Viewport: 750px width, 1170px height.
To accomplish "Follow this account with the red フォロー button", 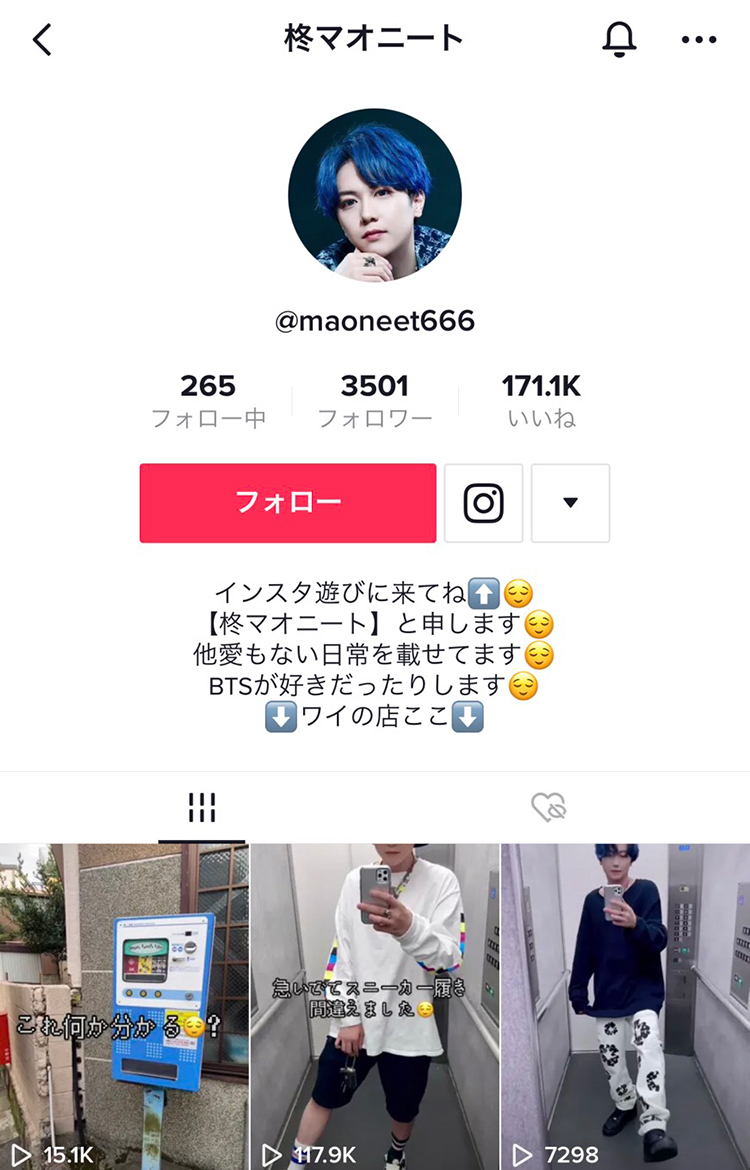I will (288, 502).
